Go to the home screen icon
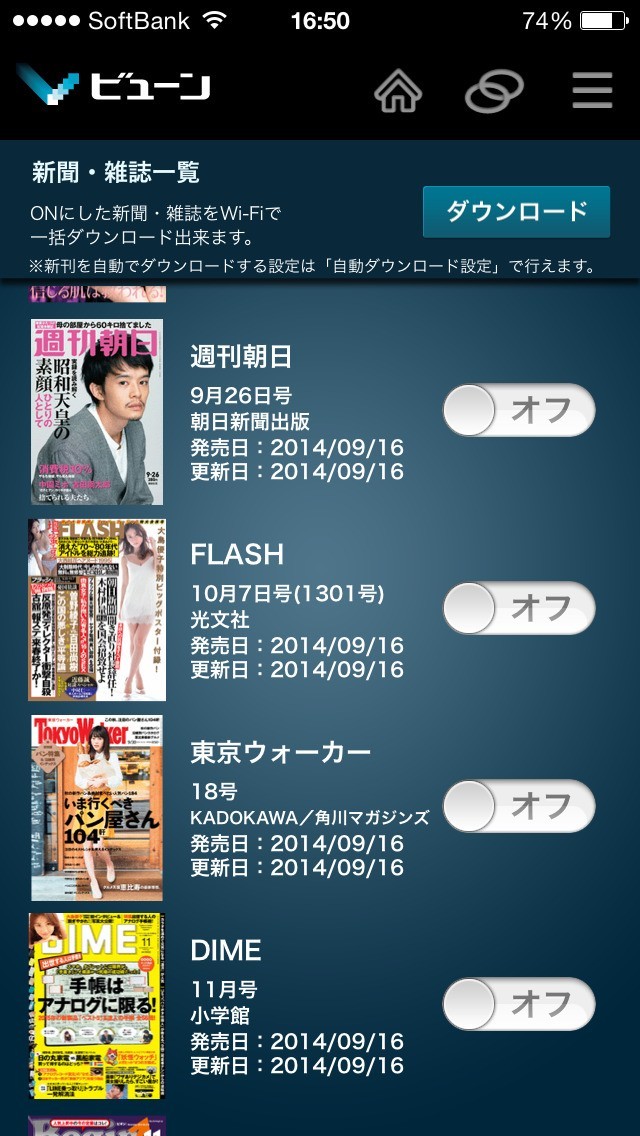 coord(397,92)
